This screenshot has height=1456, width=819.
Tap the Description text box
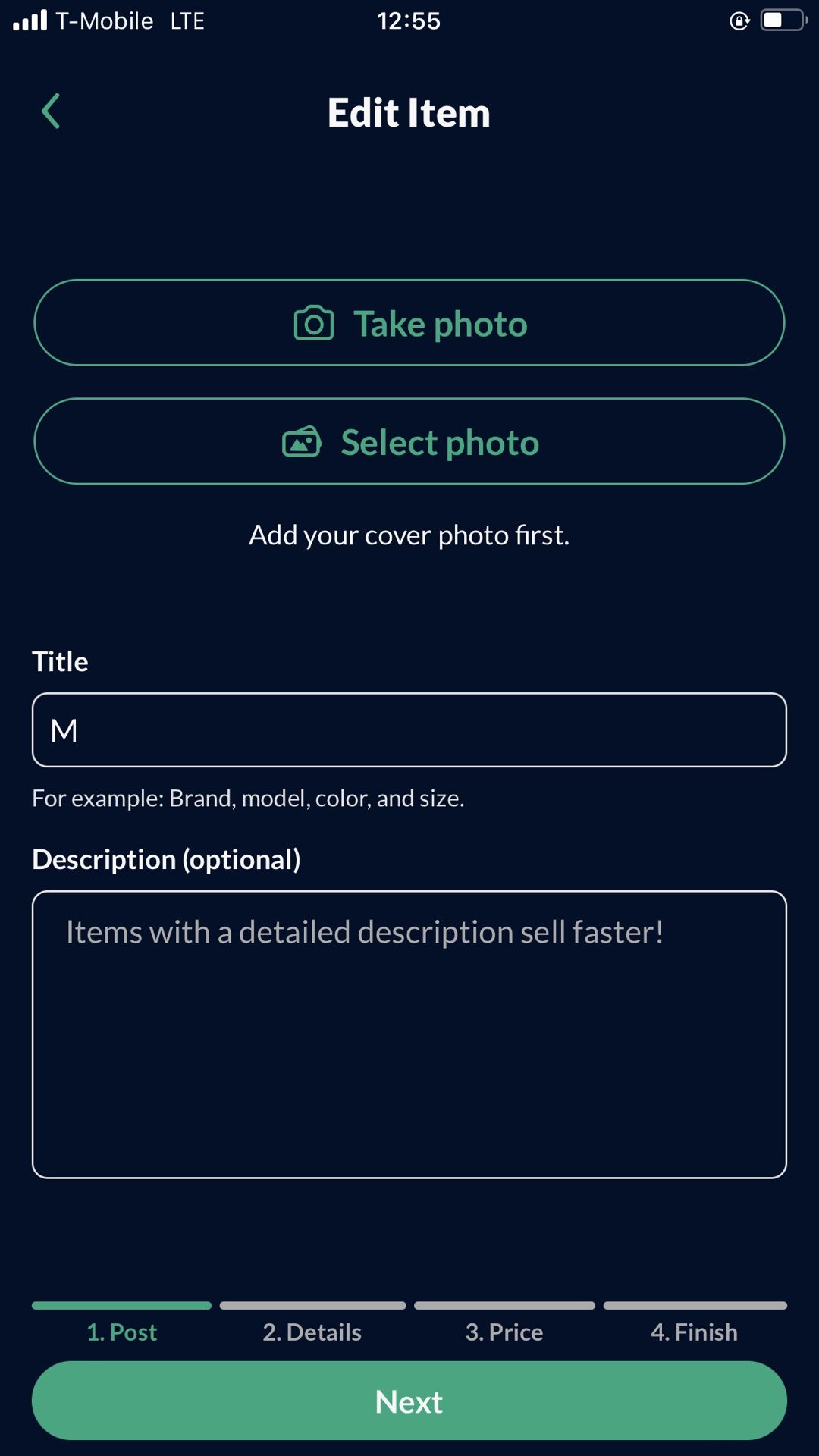[409, 1034]
